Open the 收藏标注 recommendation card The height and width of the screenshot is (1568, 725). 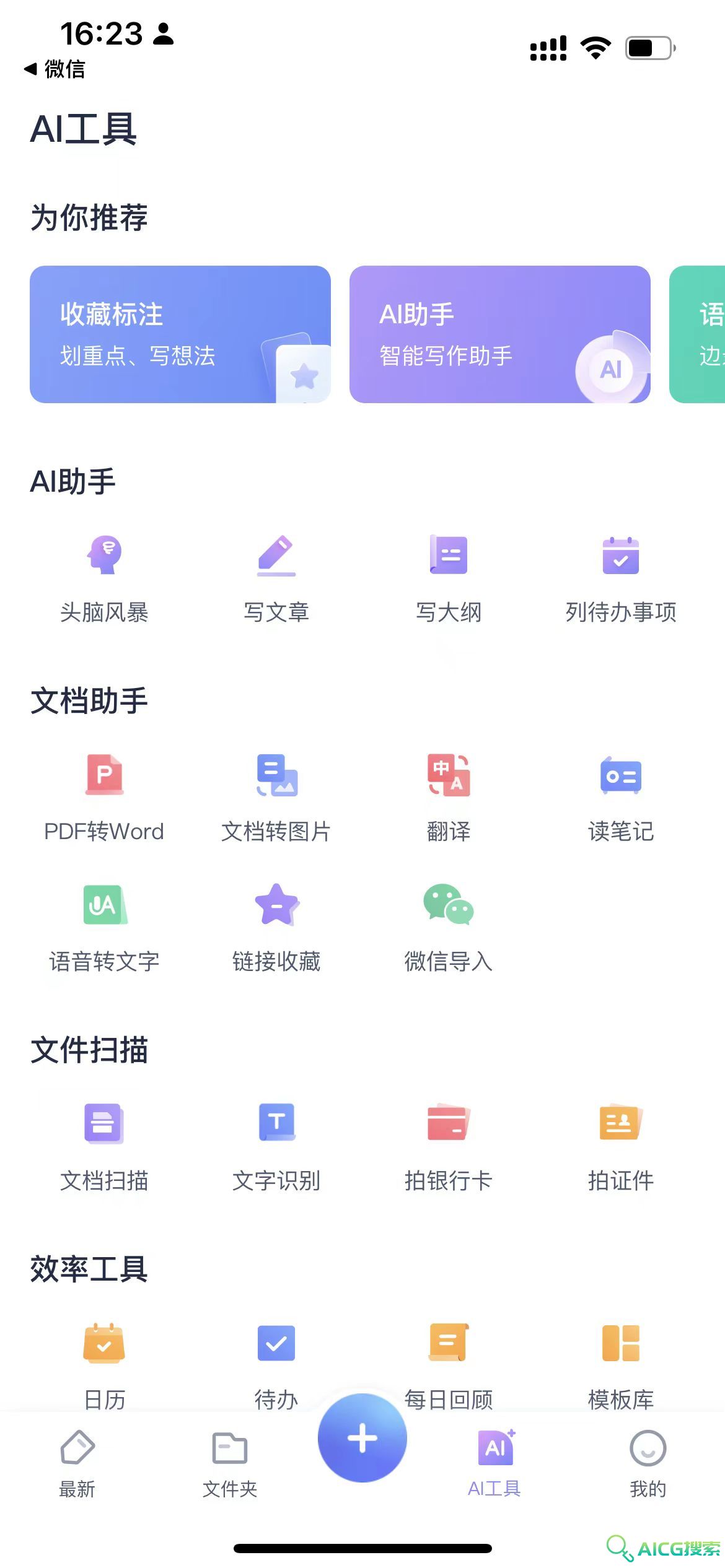pos(180,334)
